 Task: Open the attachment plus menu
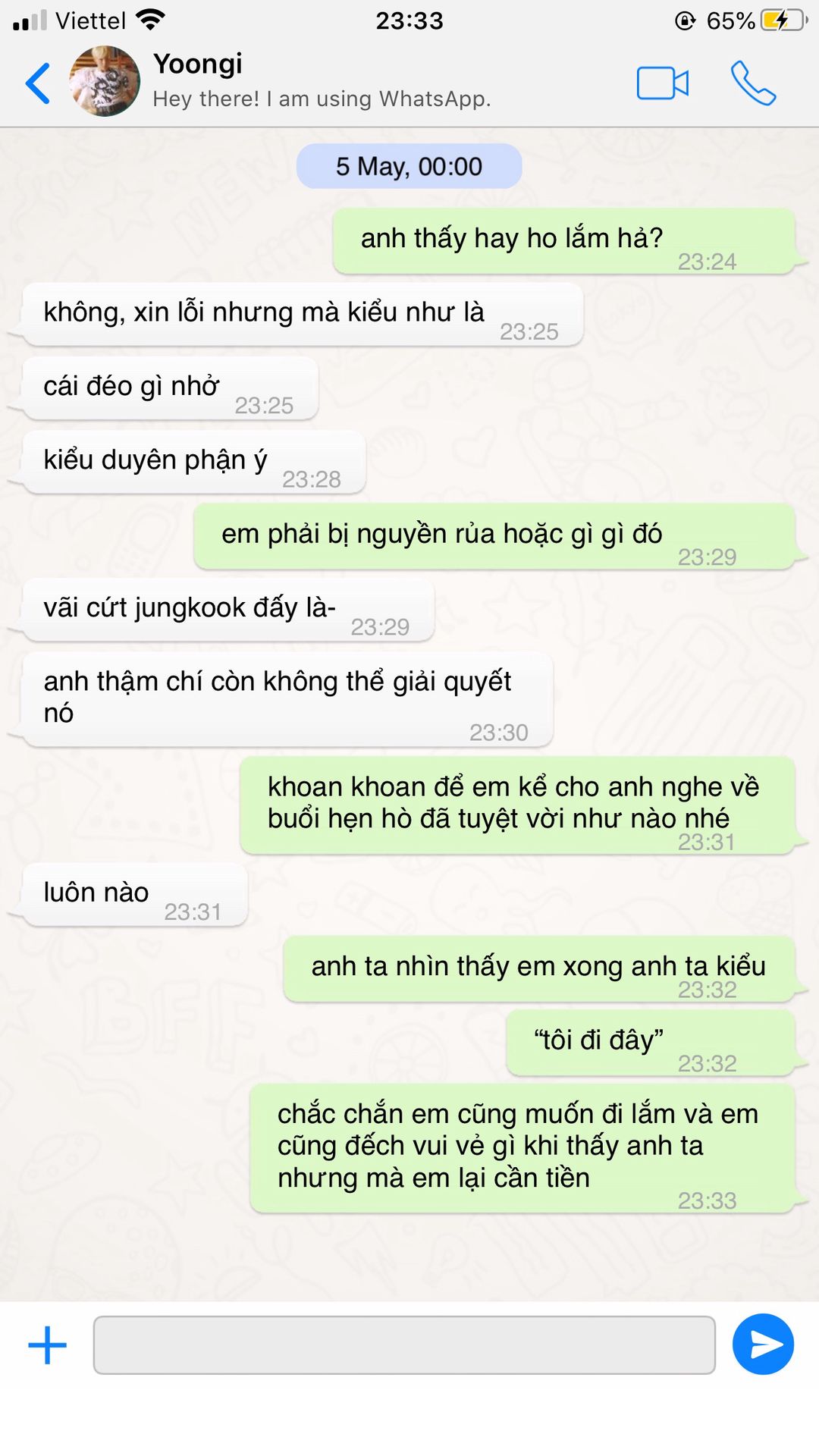(x=48, y=1345)
